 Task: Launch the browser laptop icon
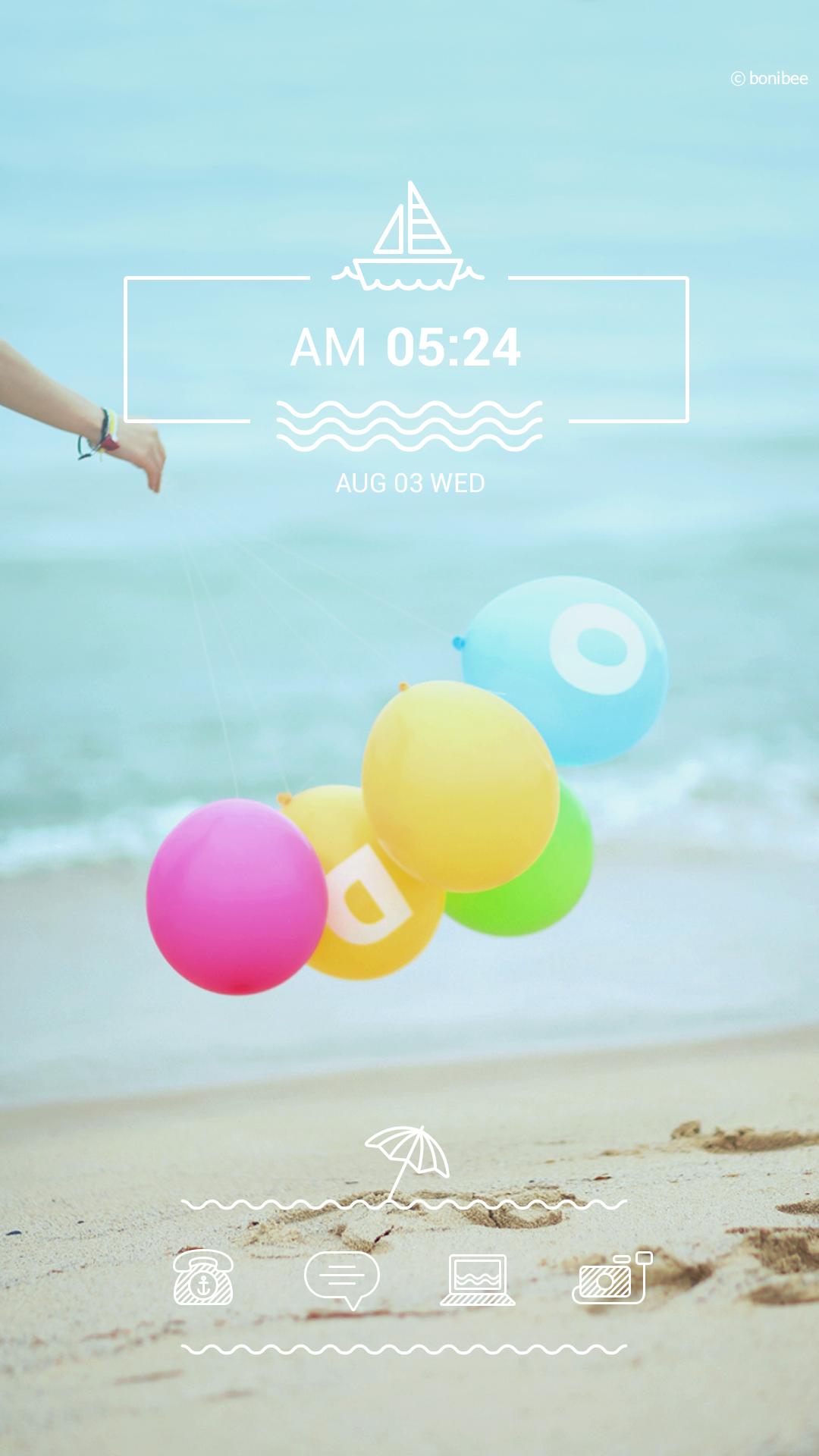coord(478,1279)
